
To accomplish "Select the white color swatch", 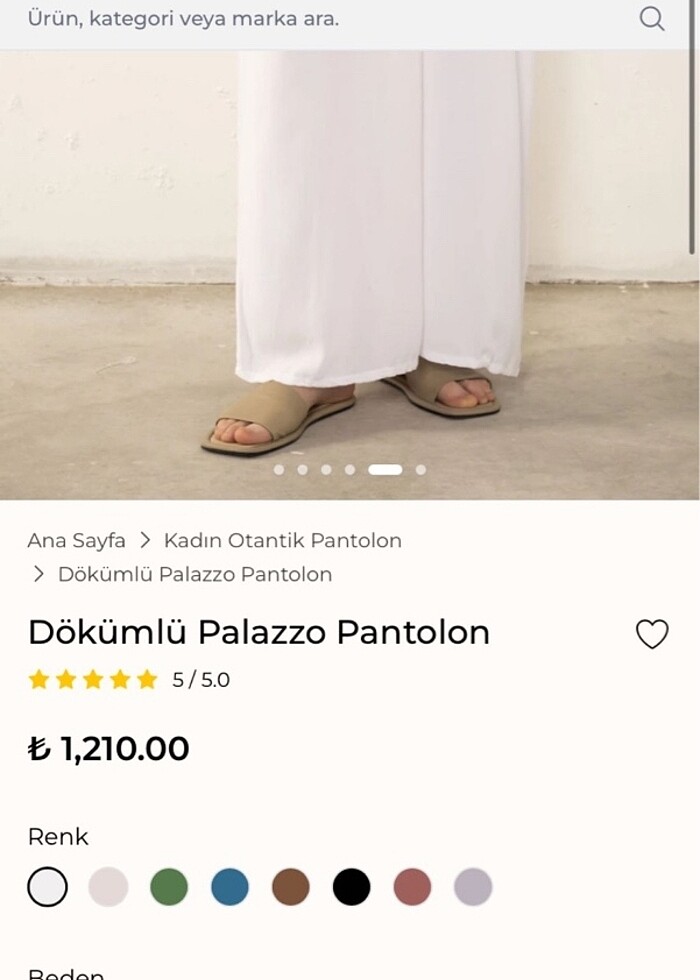I will [47, 887].
